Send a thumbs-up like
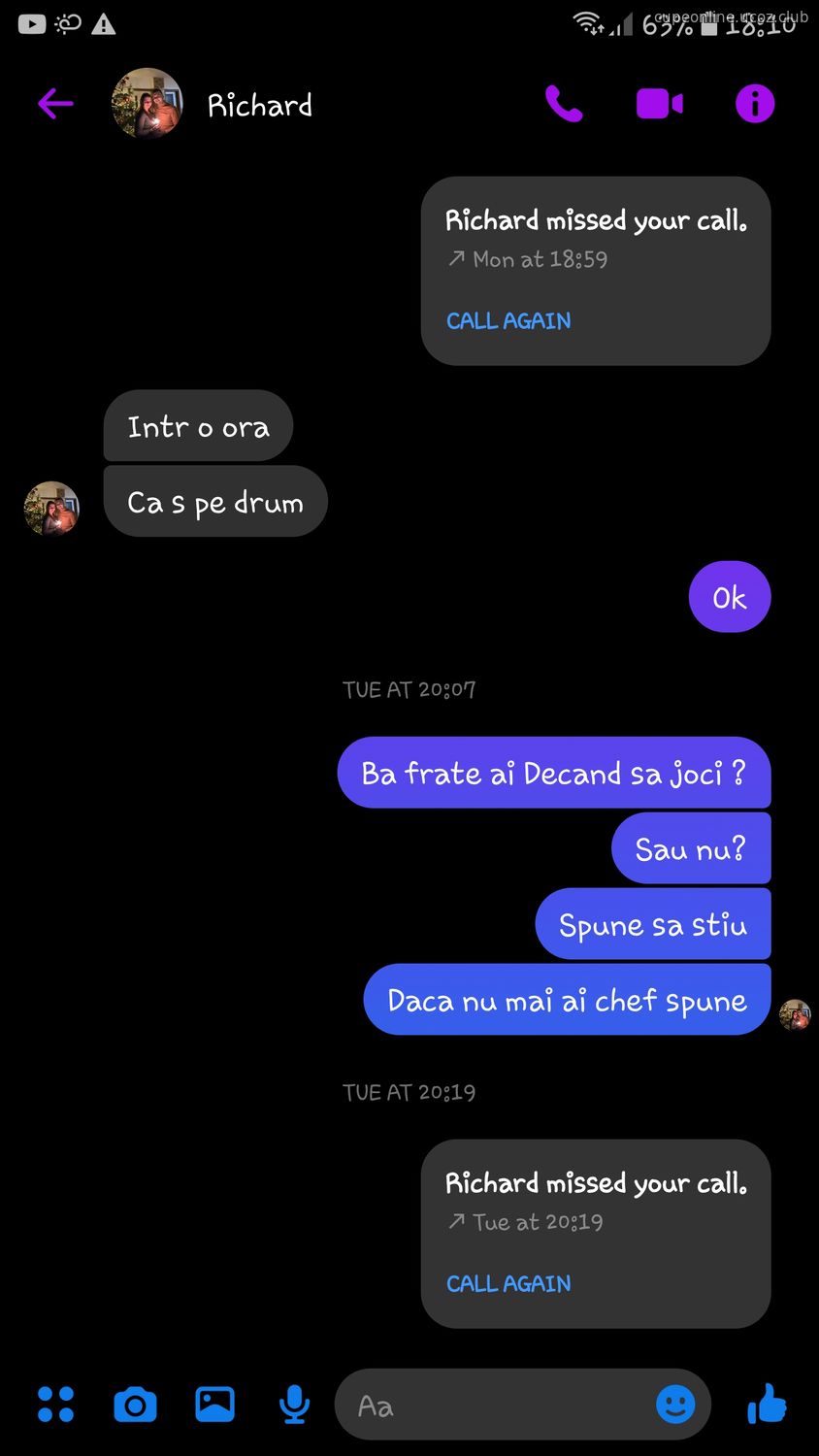 [767, 1404]
